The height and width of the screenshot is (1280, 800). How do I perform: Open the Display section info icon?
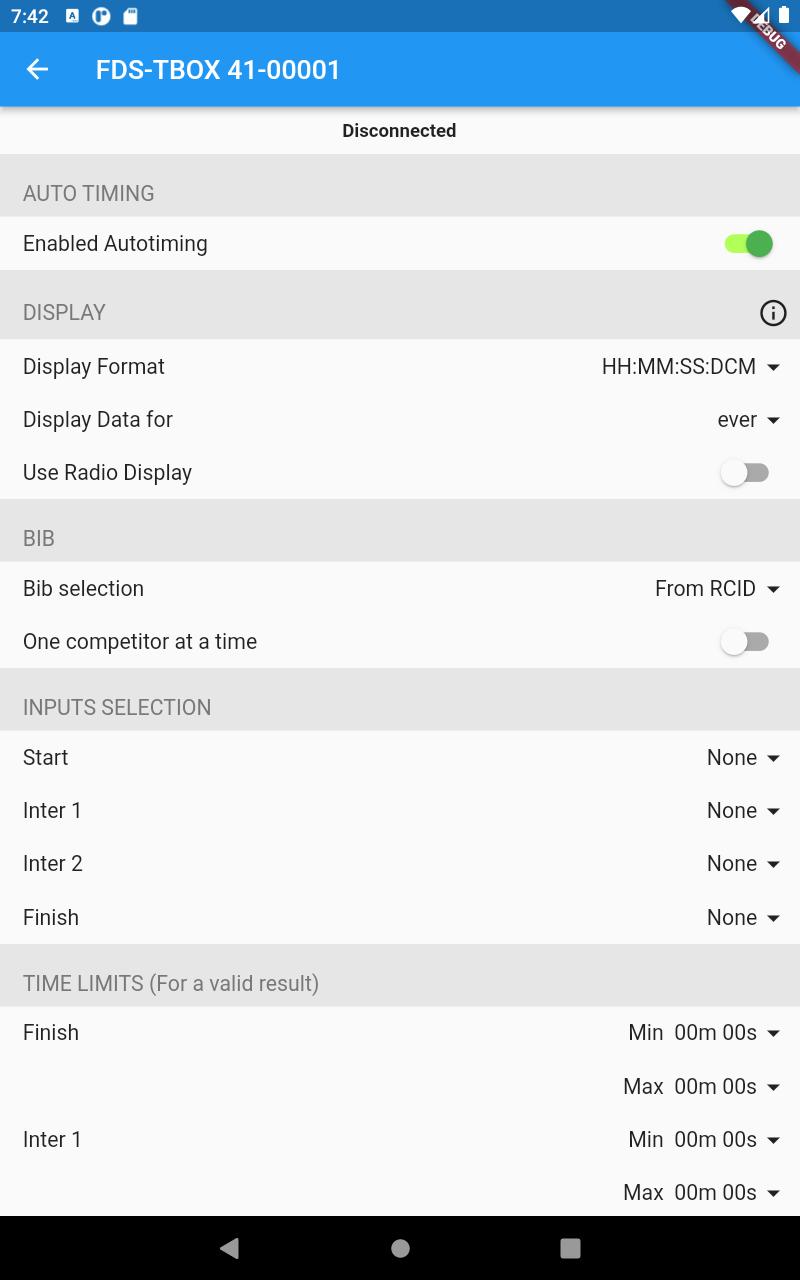click(x=773, y=313)
